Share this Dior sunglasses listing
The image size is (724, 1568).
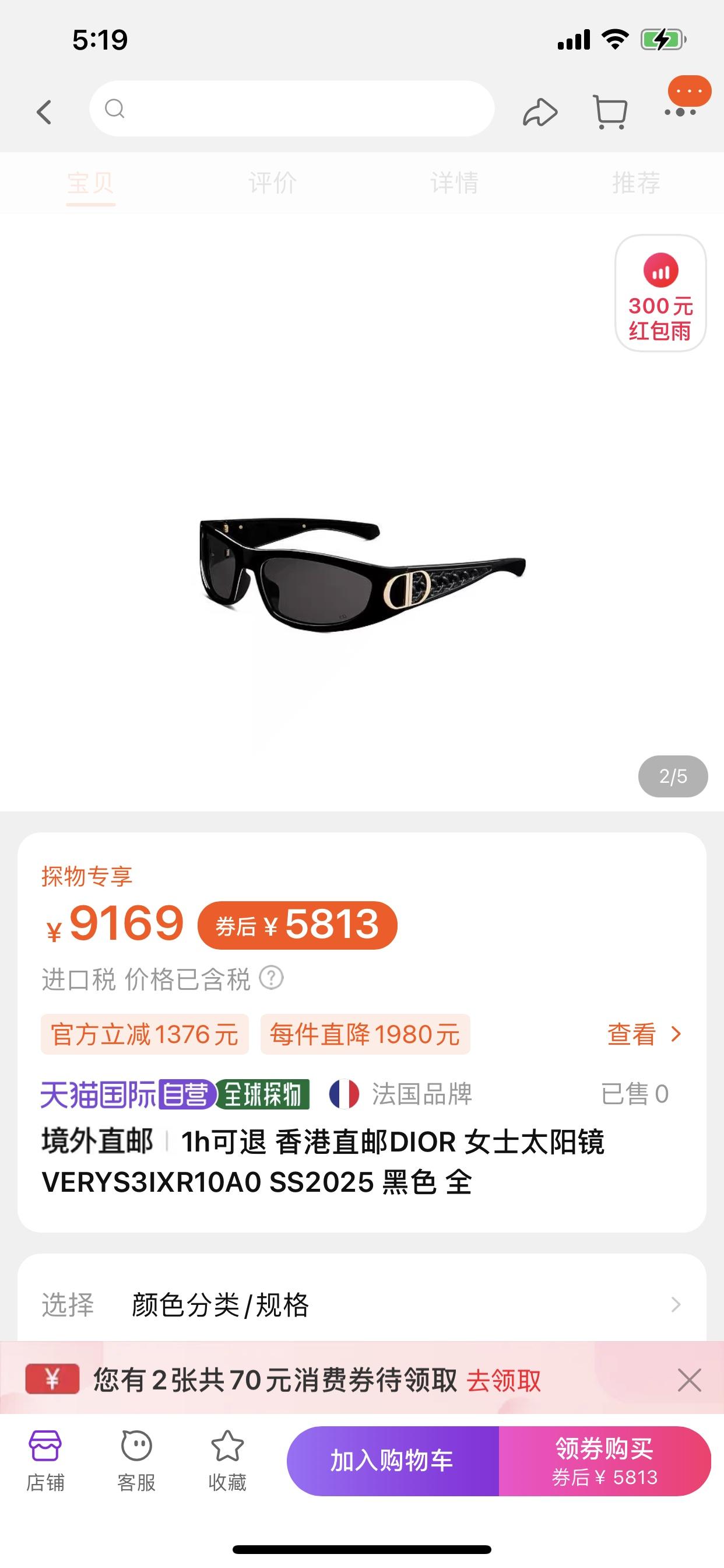(540, 112)
